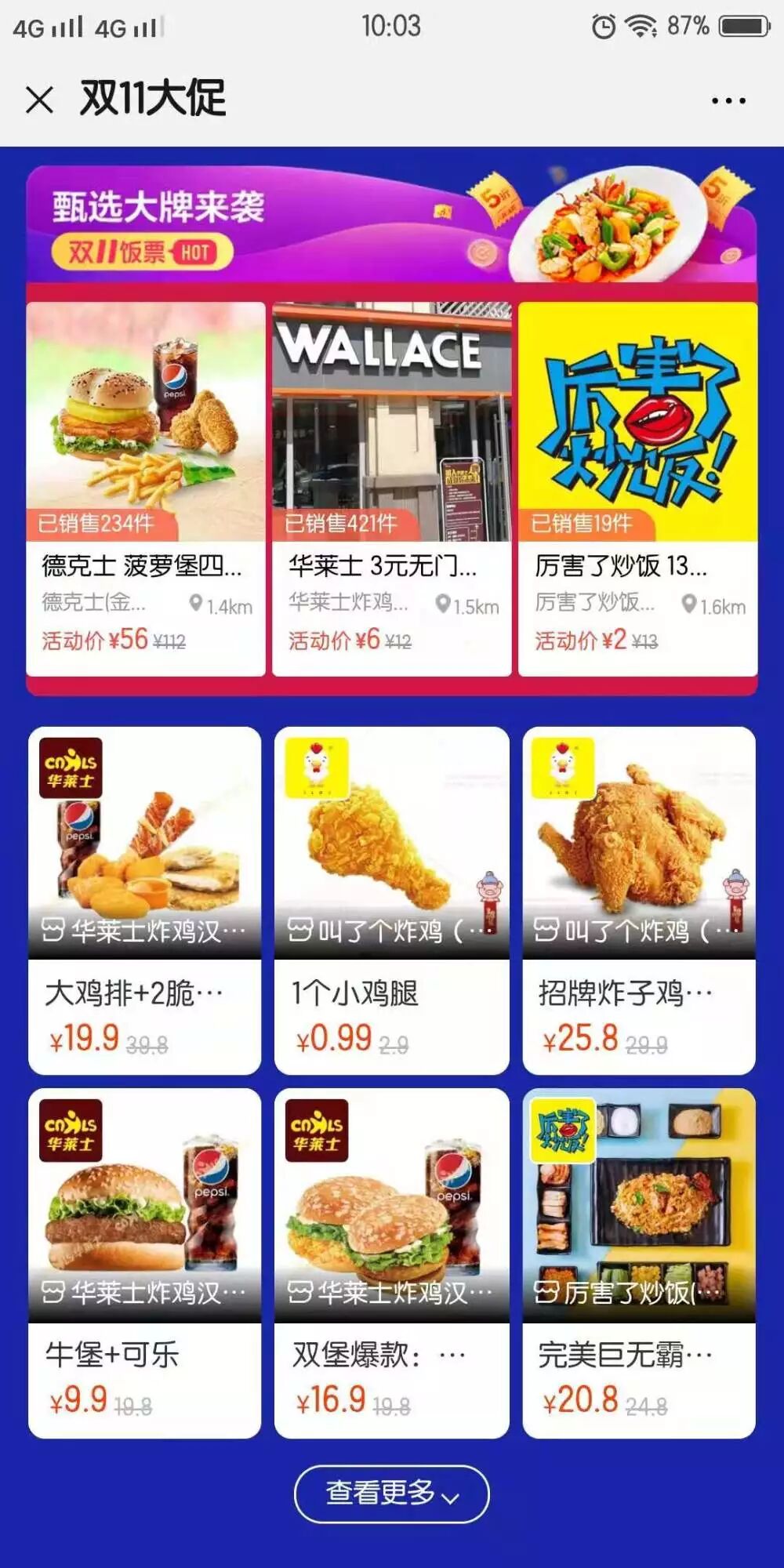The width and height of the screenshot is (784, 1568).
Task: Open the 牛堡+可乐 ¥9.9 item
Action: click(145, 1262)
